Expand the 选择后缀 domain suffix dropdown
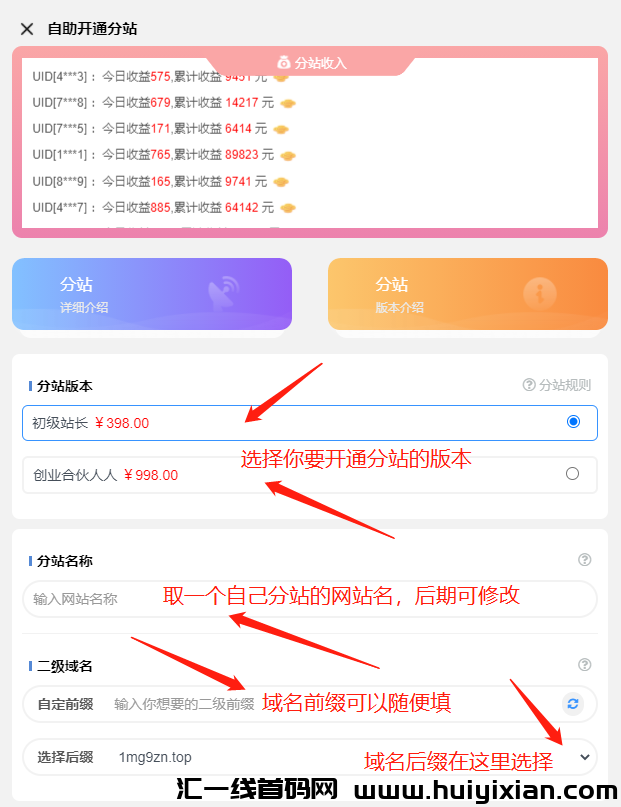 584,757
